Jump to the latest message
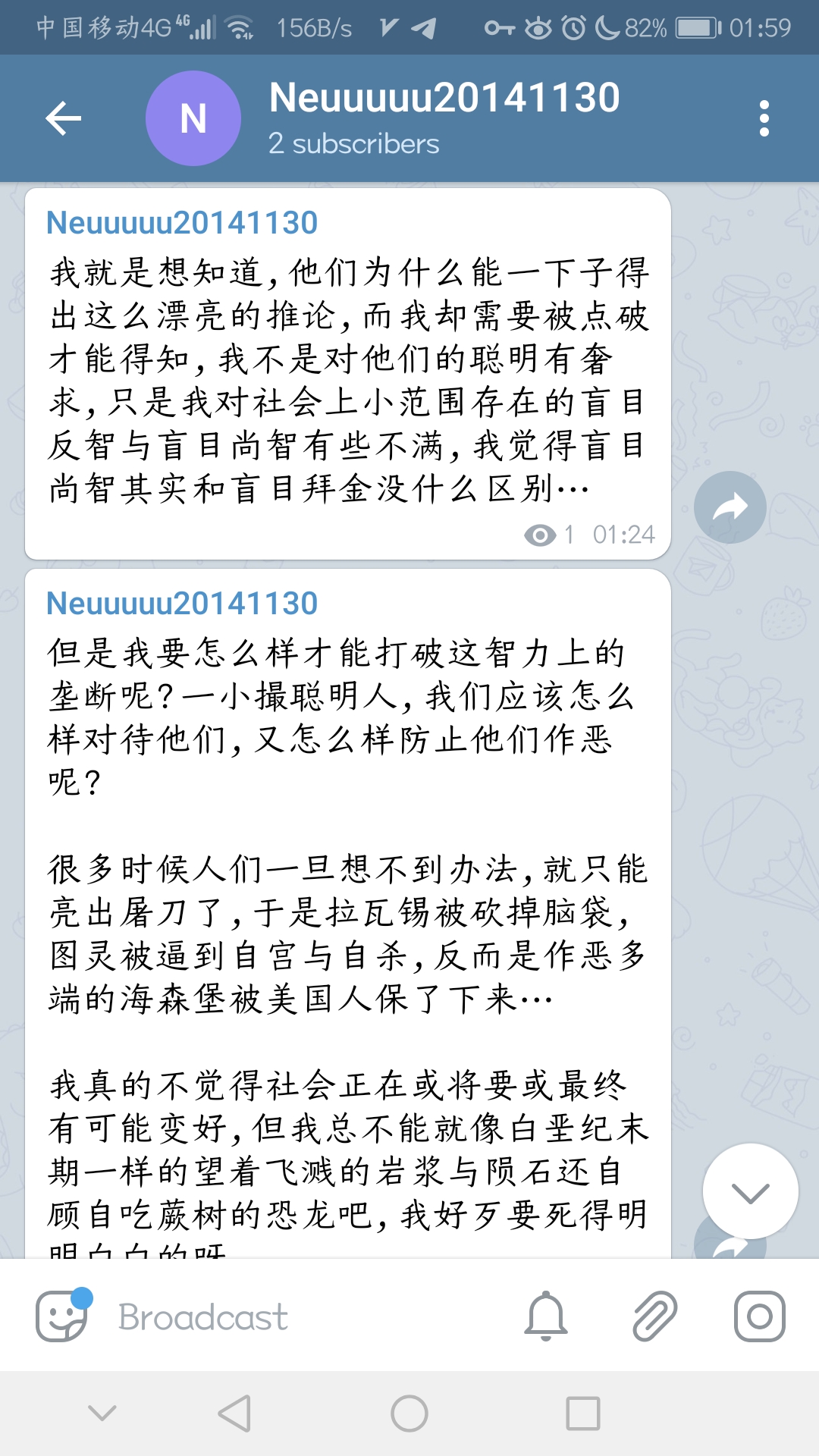The height and width of the screenshot is (1456, 819). pos(750,1191)
